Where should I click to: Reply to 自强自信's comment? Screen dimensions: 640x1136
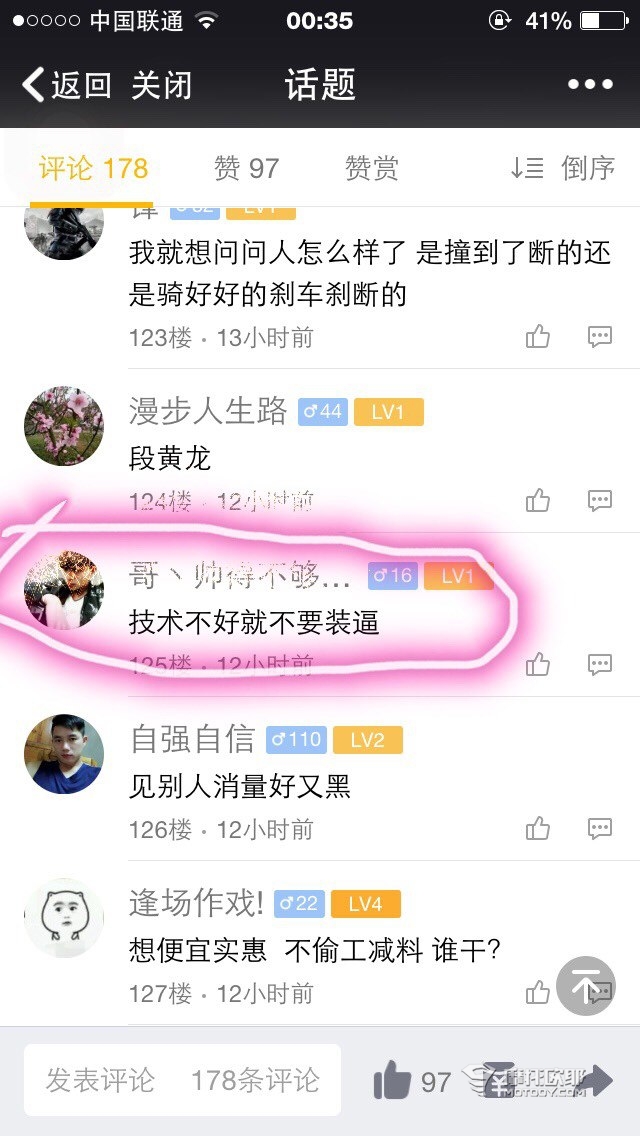[x=599, y=828]
